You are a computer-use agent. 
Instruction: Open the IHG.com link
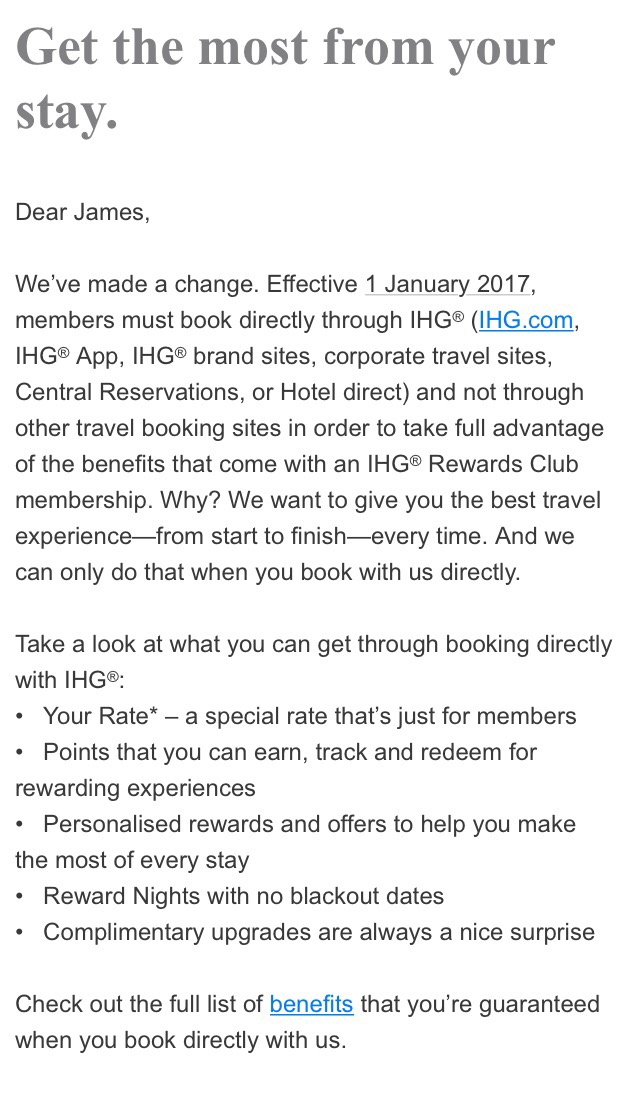pyautogui.click(x=525, y=321)
